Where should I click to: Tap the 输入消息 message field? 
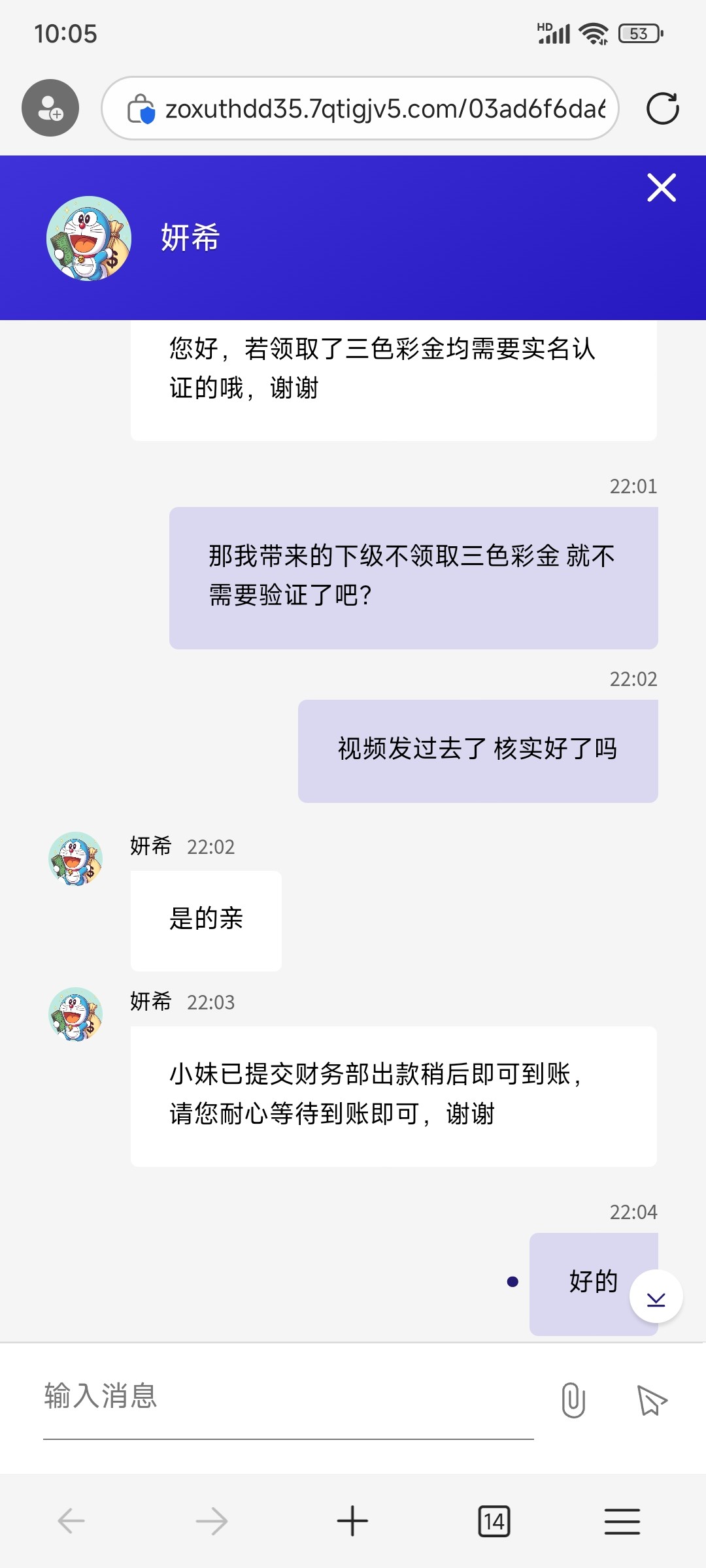[288, 1397]
